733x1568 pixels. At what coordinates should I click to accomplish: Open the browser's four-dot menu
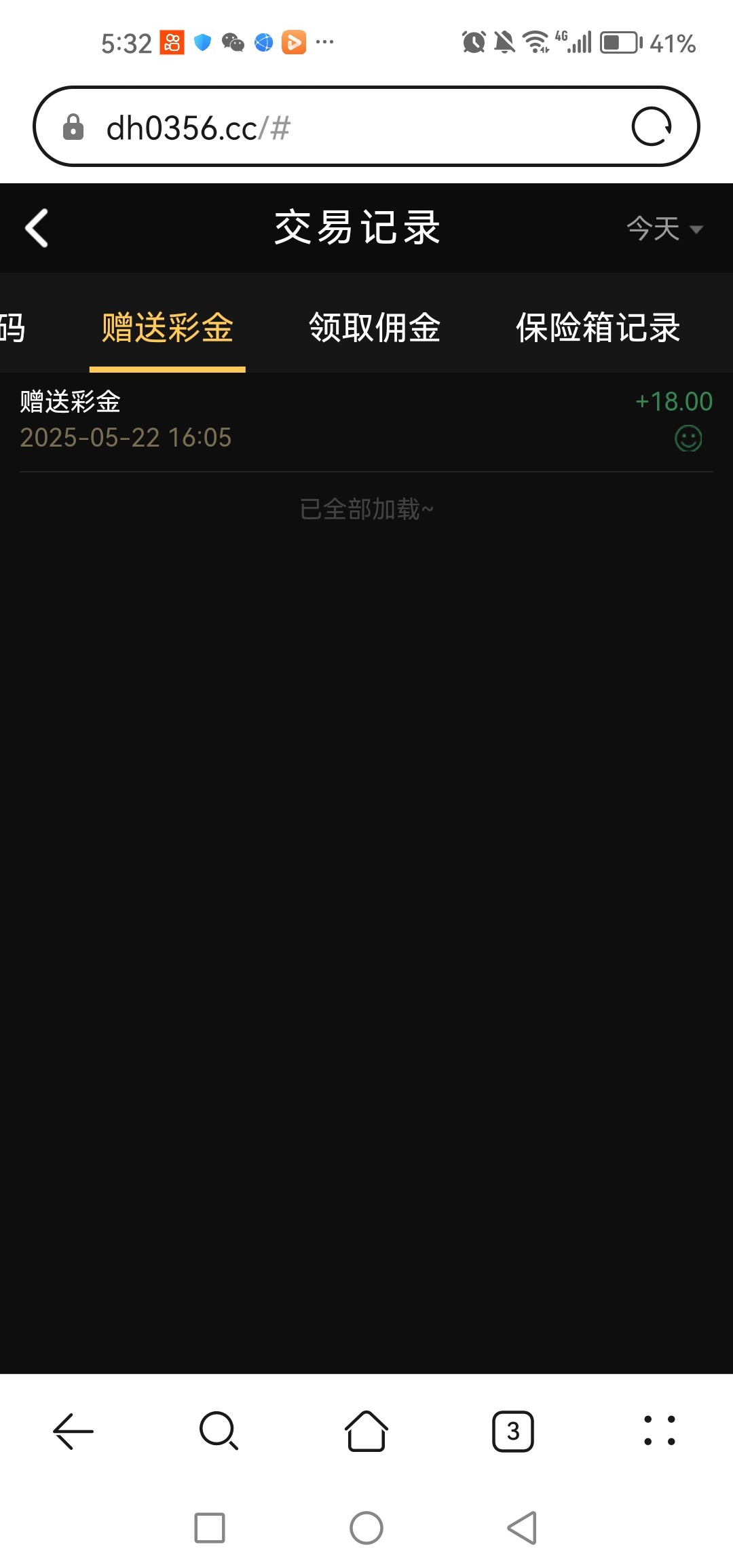660,1431
